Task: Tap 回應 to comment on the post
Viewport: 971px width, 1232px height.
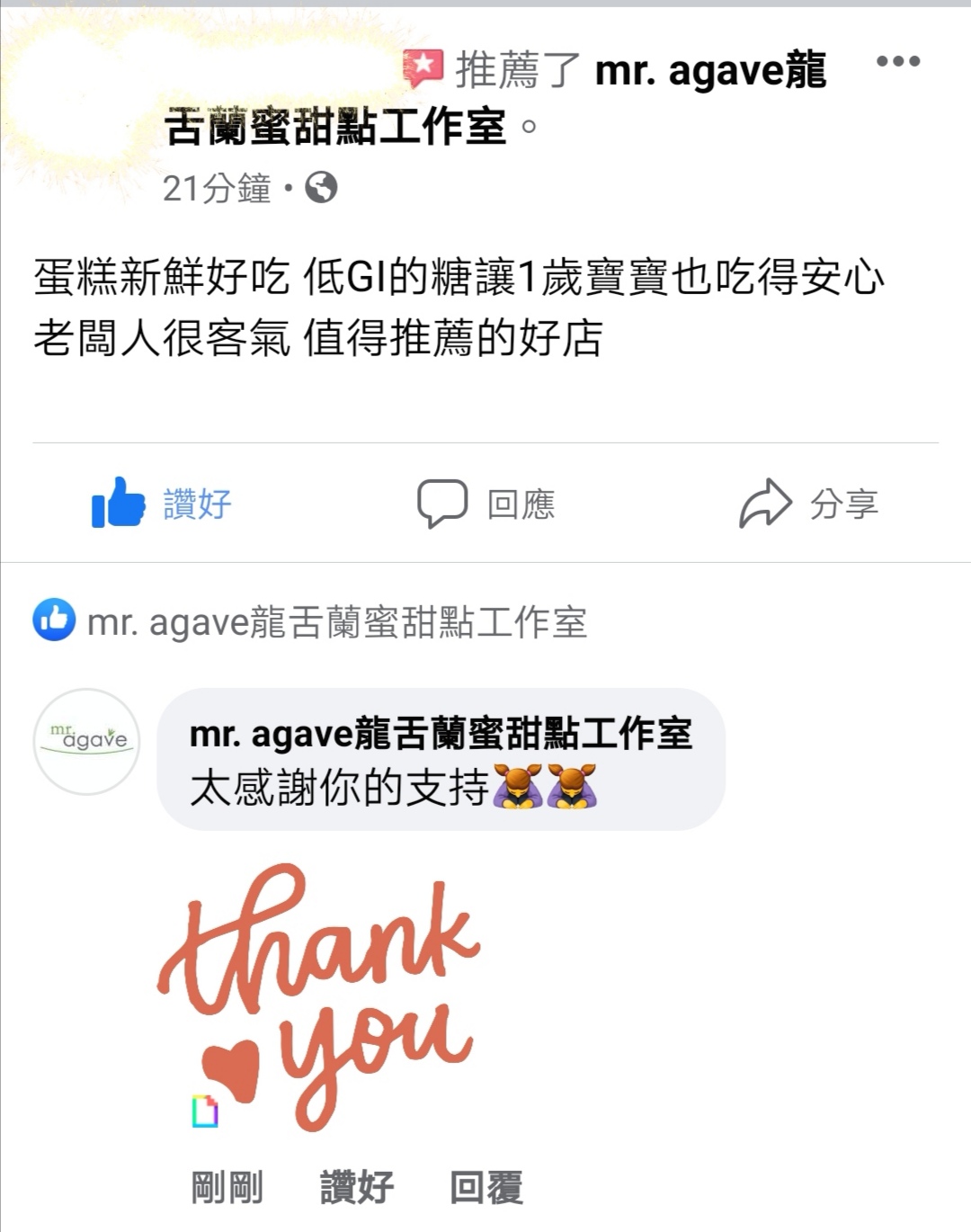Action: (486, 504)
